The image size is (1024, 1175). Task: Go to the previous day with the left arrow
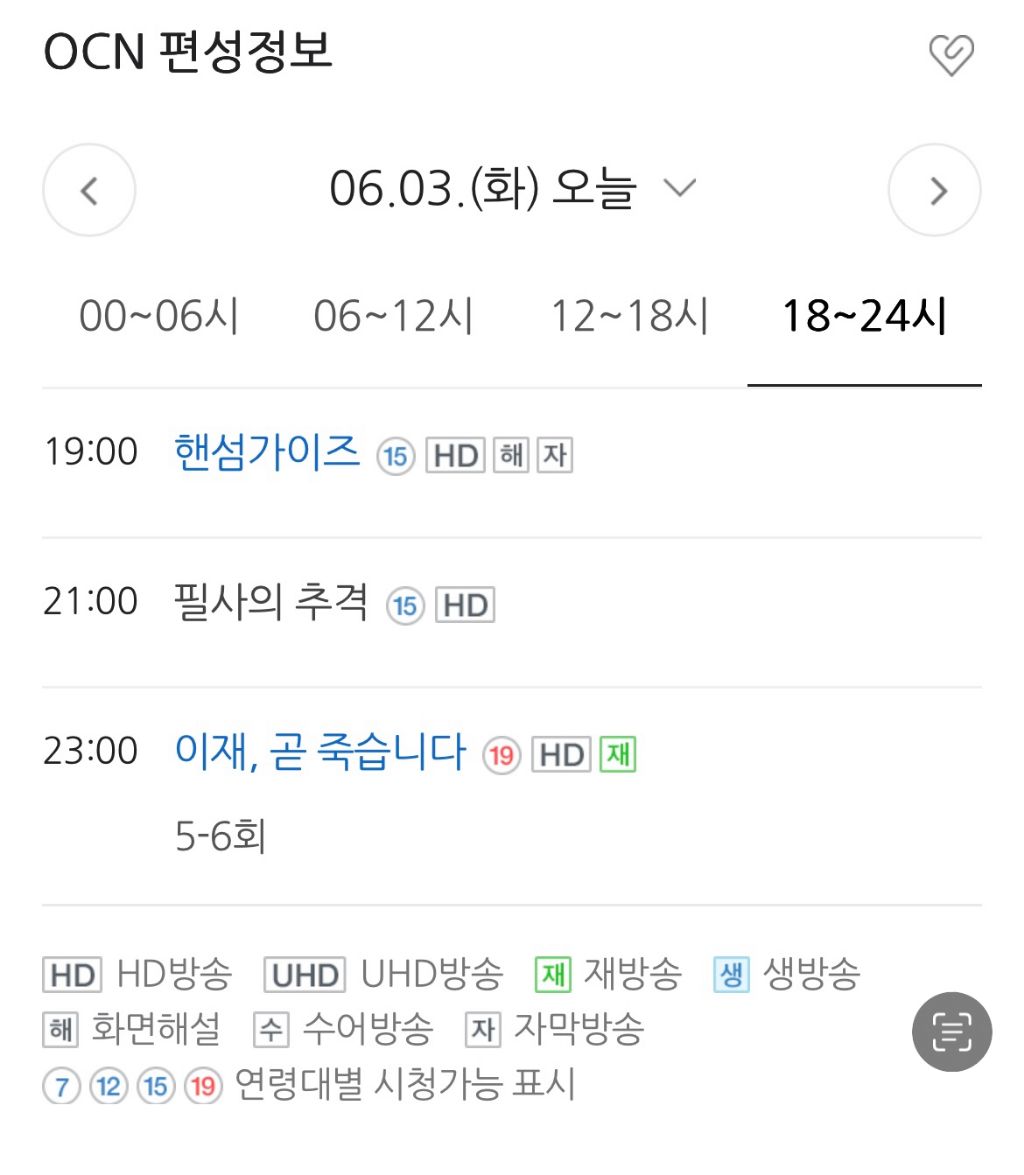point(88,190)
